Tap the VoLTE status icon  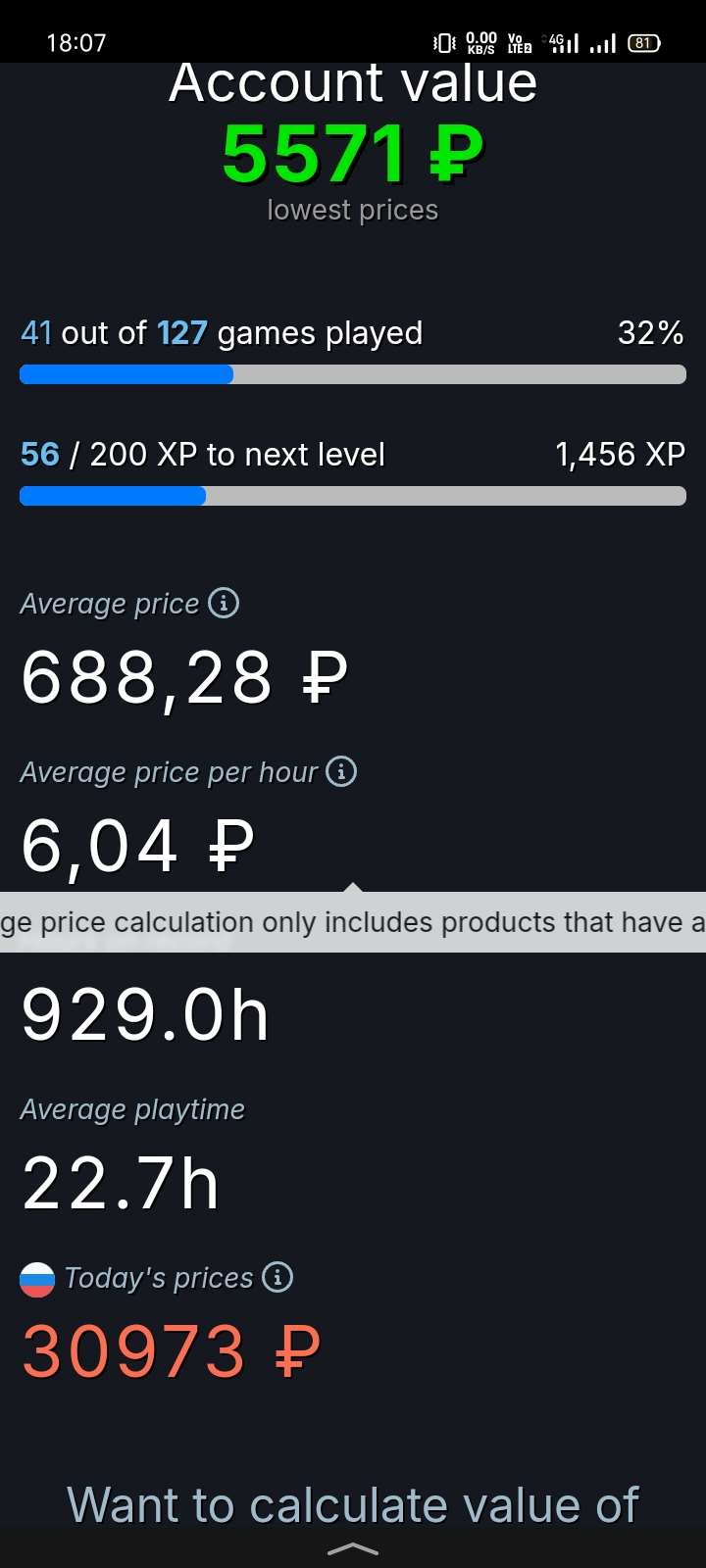(x=518, y=42)
